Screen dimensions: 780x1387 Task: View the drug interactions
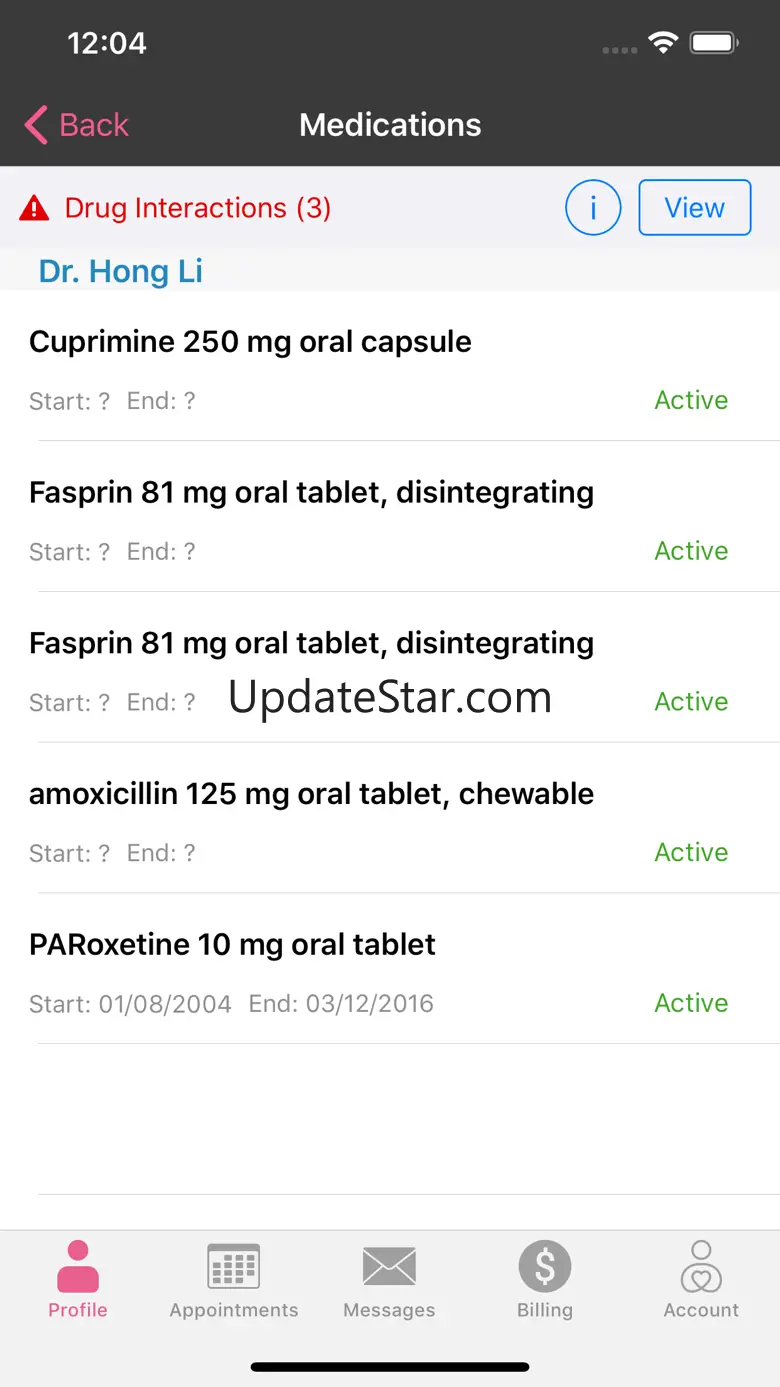(x=694, y=208)
